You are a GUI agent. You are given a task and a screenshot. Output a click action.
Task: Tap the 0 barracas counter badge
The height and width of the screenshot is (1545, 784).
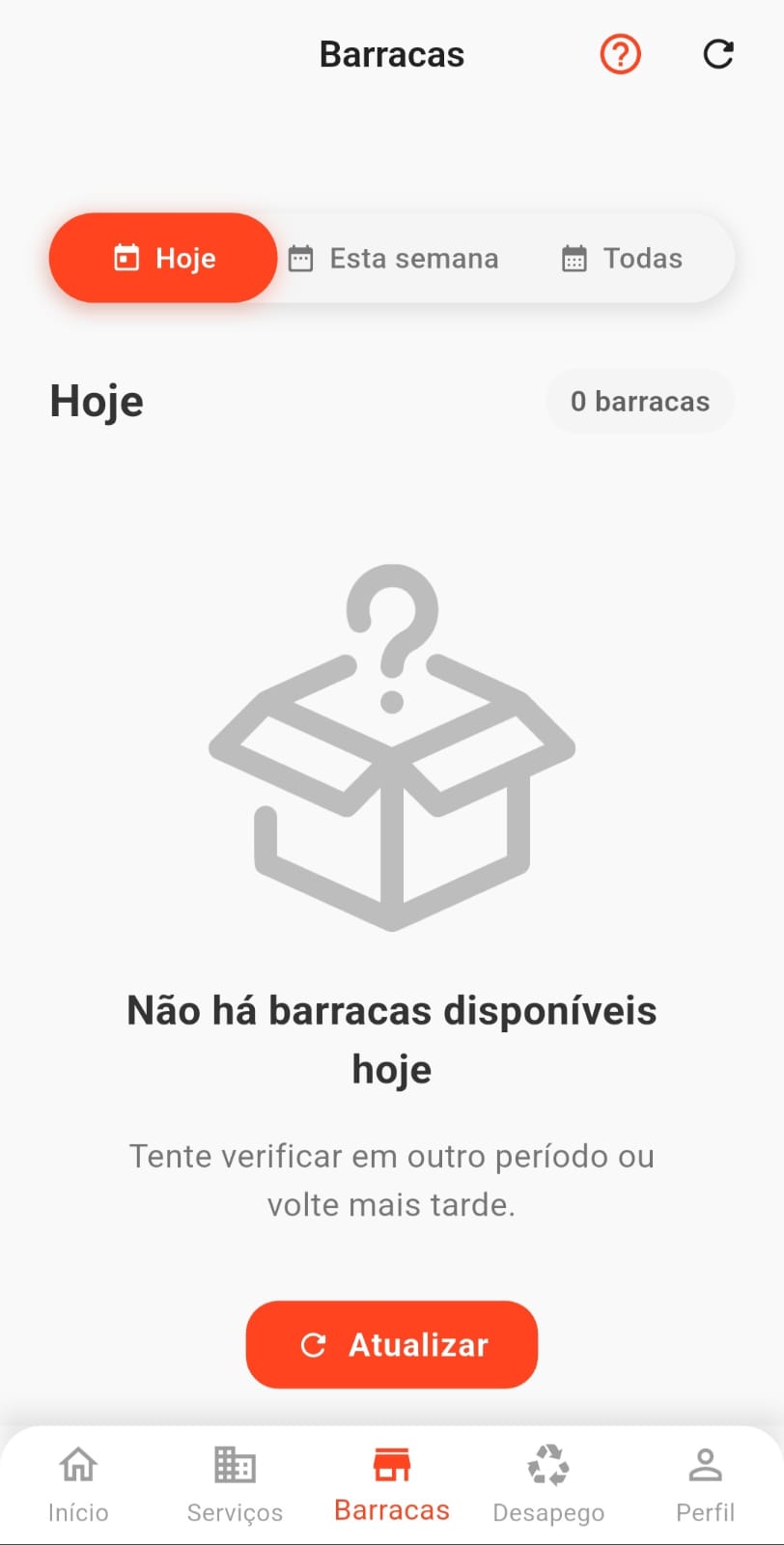pos(639,401)
